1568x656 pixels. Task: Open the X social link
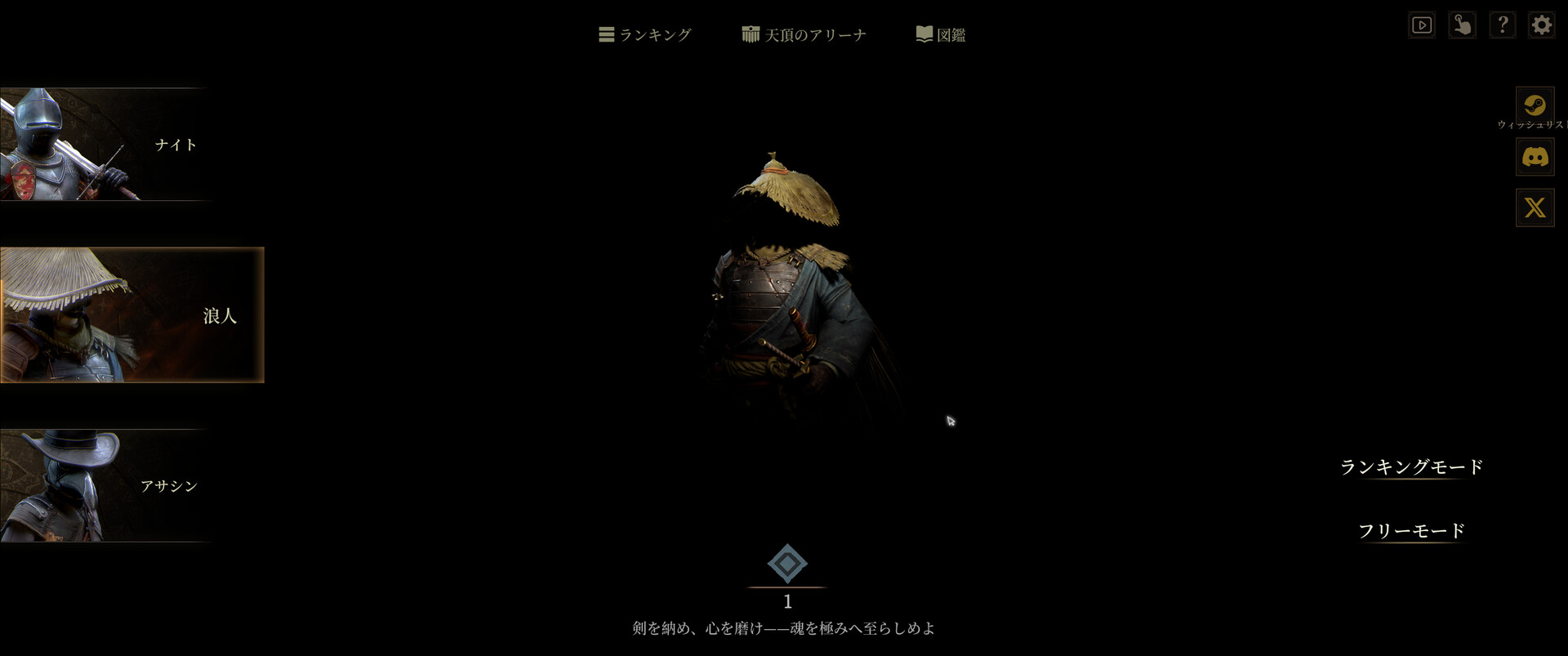[x=1535, y=208]
